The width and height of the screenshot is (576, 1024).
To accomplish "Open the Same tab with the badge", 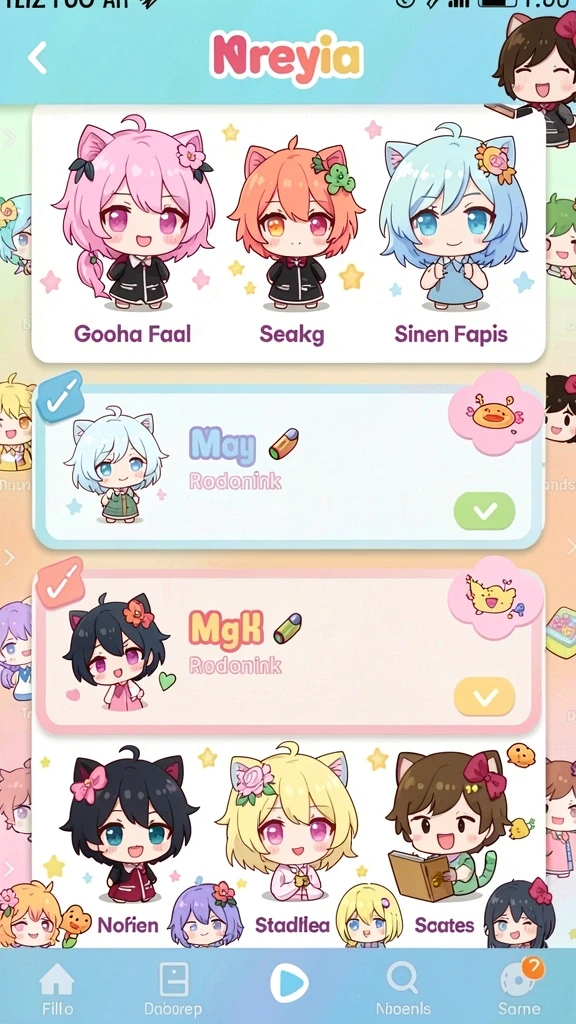I will 520,987.
